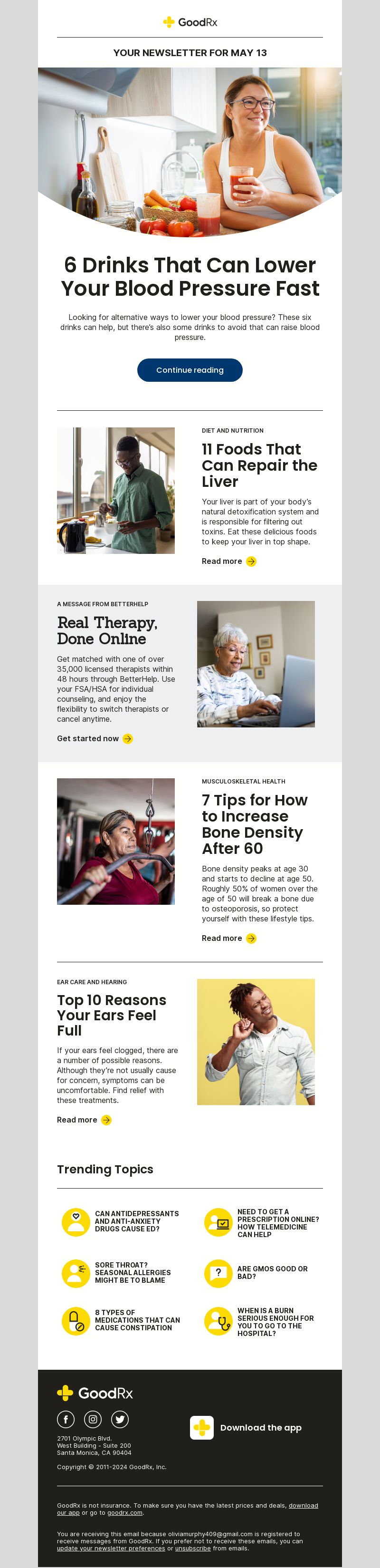The width and height of the screenshot is (380, 1568).
Task: Tap the Continue reading button
Action: click(190, 370)
